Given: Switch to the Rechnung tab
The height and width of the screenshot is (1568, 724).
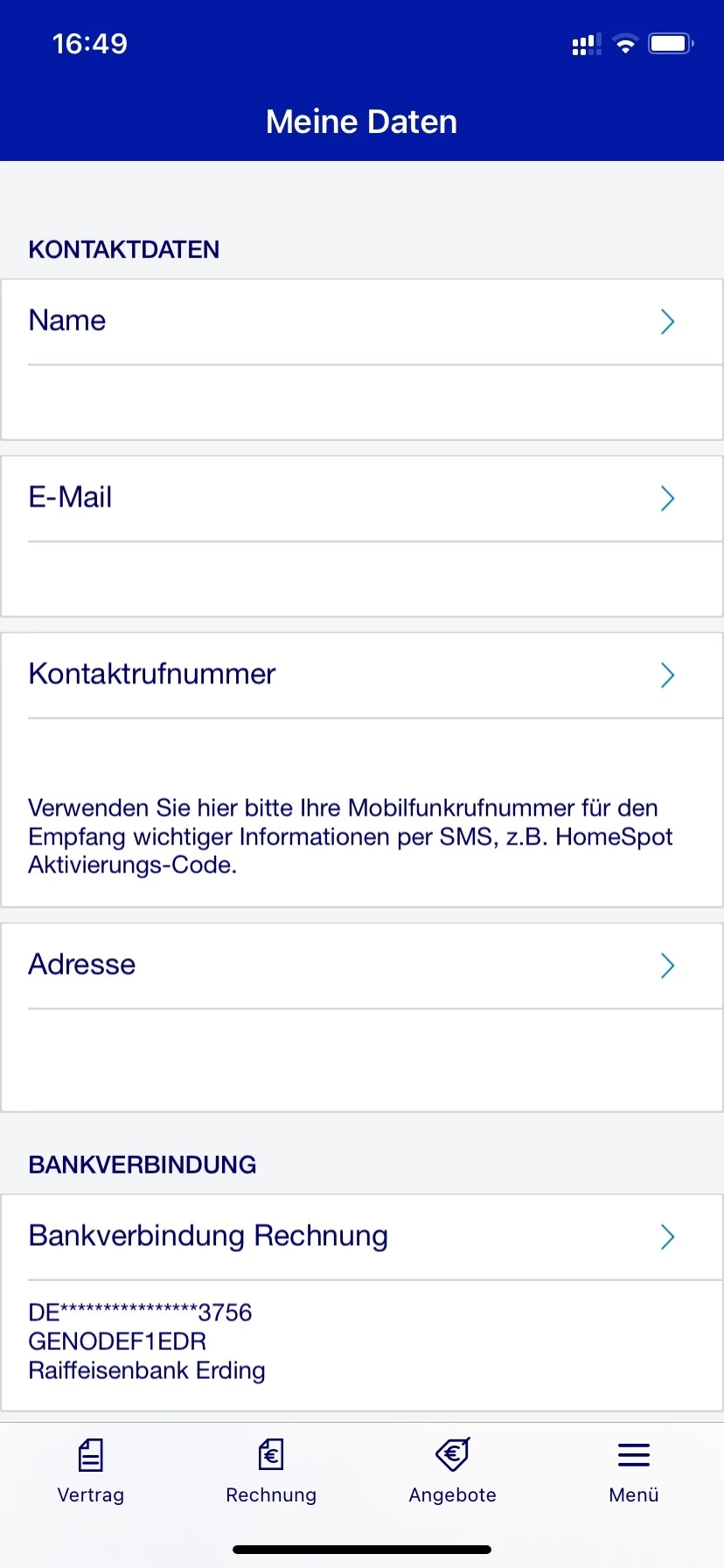Looking at the screenshot, I should click(271, 1470).
